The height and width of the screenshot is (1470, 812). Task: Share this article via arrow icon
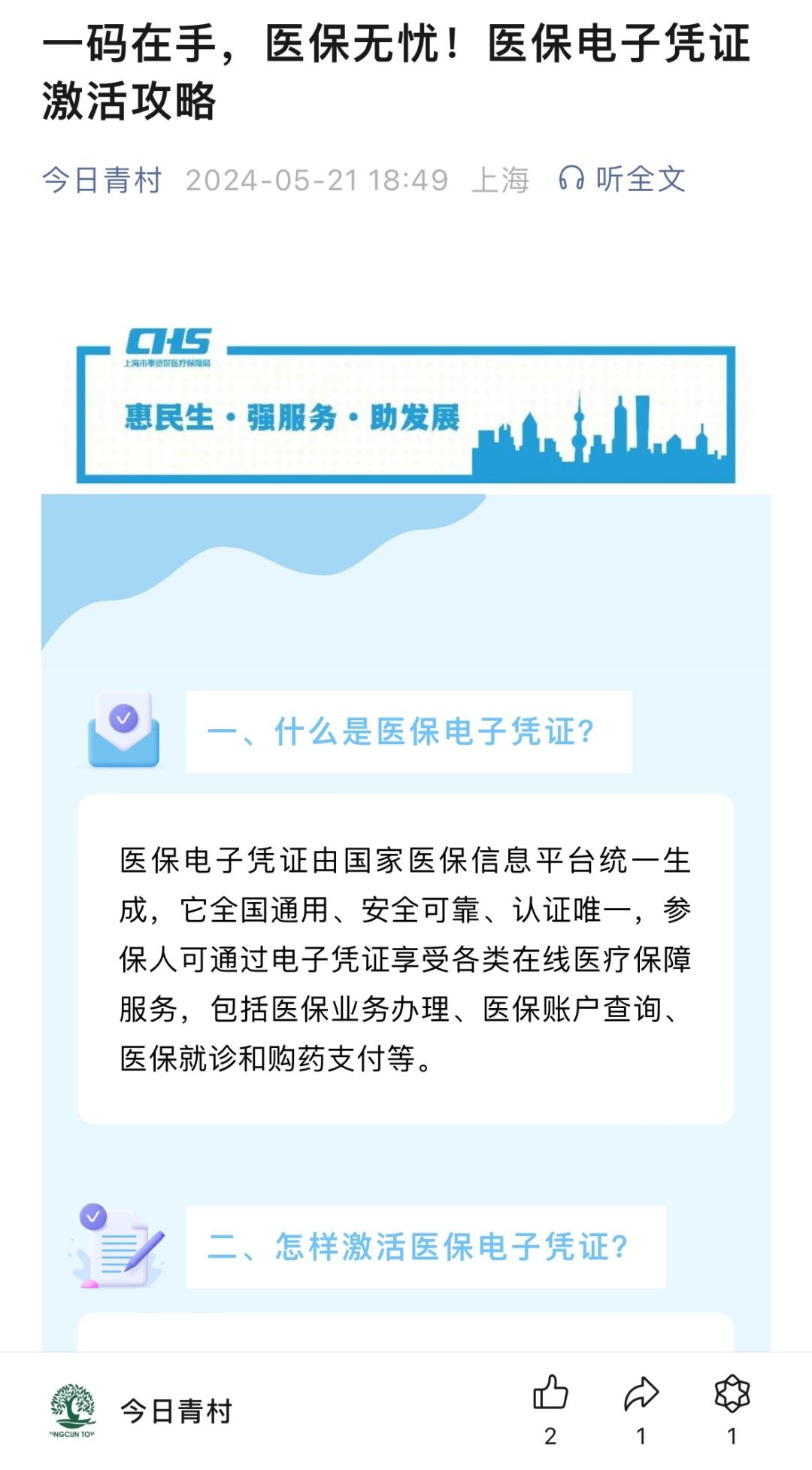tap(641, 1393)
